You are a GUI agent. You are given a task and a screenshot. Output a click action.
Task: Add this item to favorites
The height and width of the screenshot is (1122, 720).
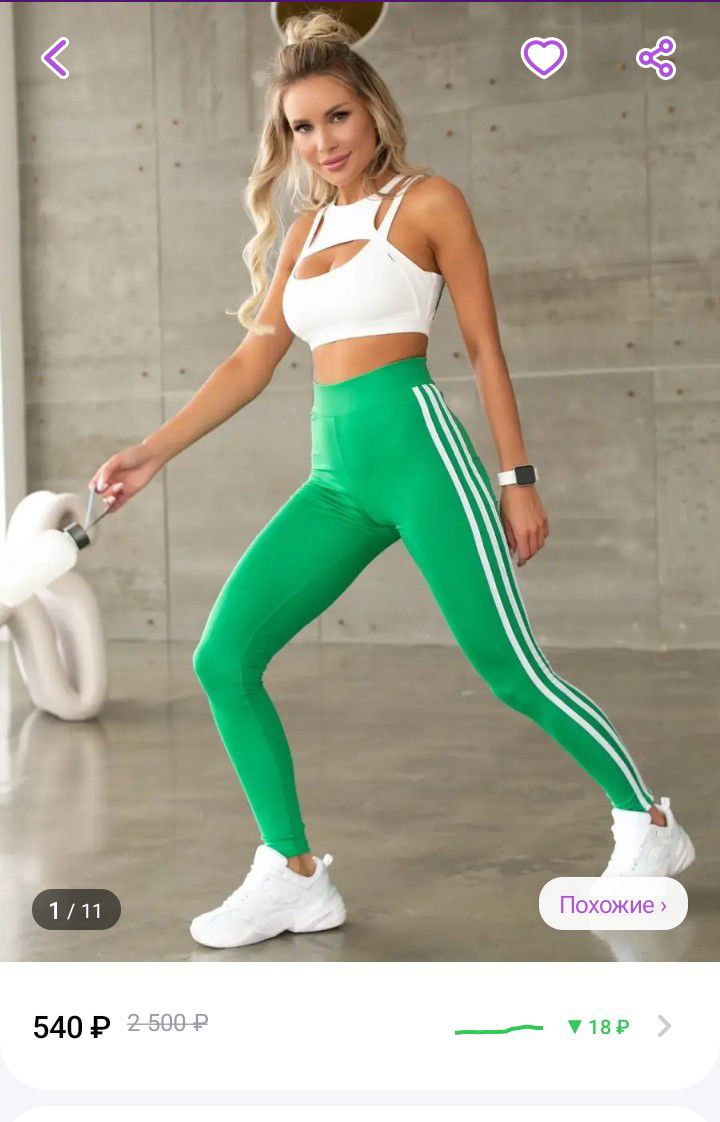(543, 58)
